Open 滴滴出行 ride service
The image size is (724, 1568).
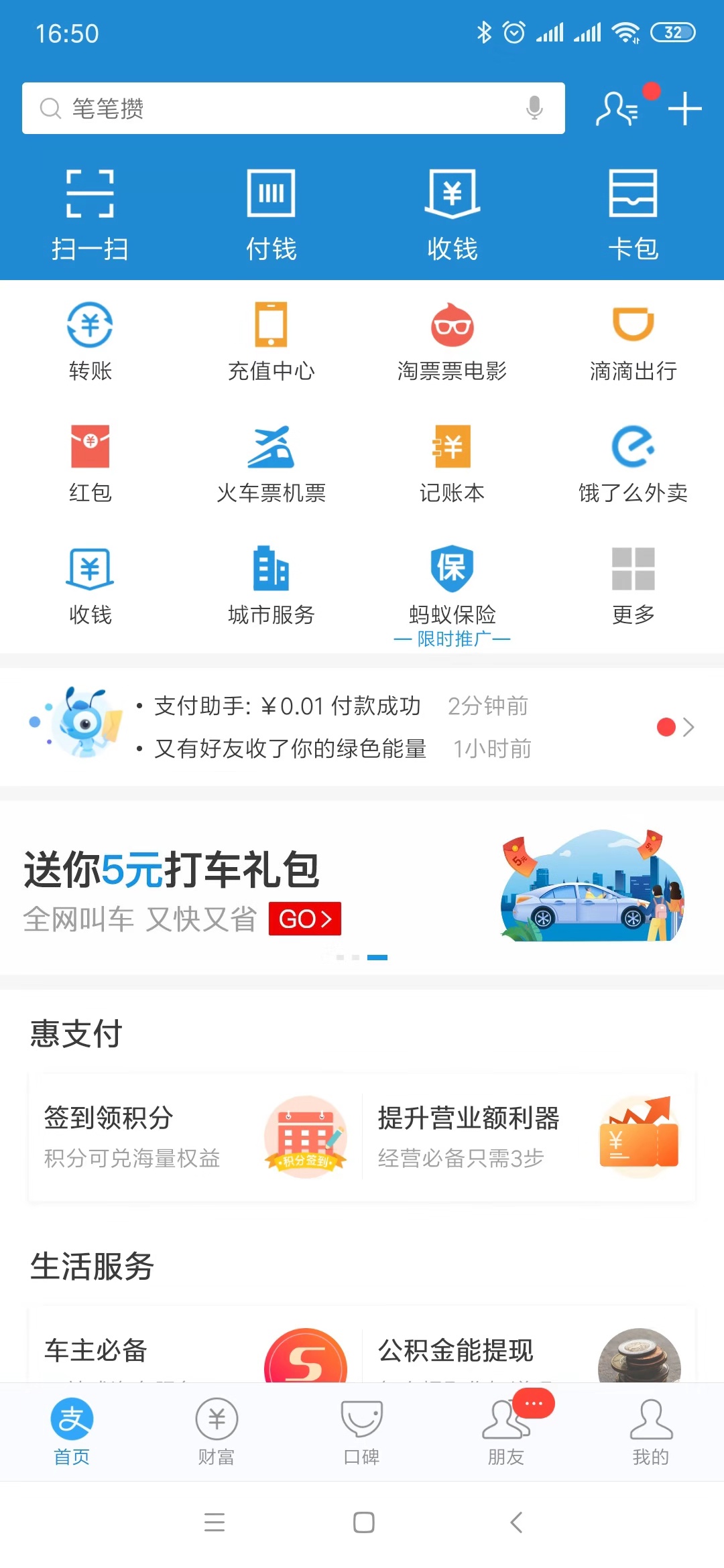point(633,342)
